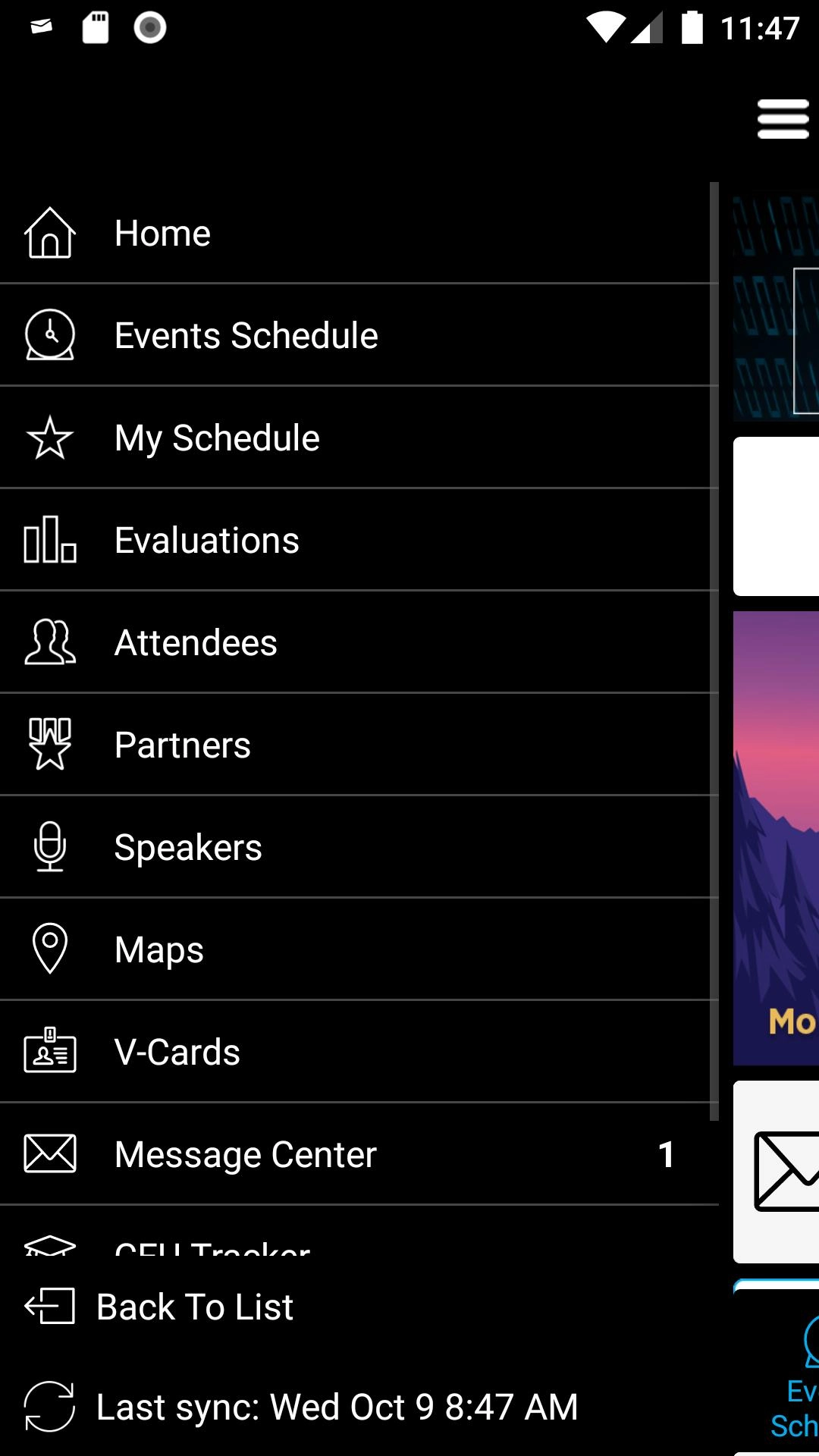This screenshot has height=1456, width=819.
Task: Close the drawer with the hamburger icon
Action: pyautogui.click(x=783, y=119)
